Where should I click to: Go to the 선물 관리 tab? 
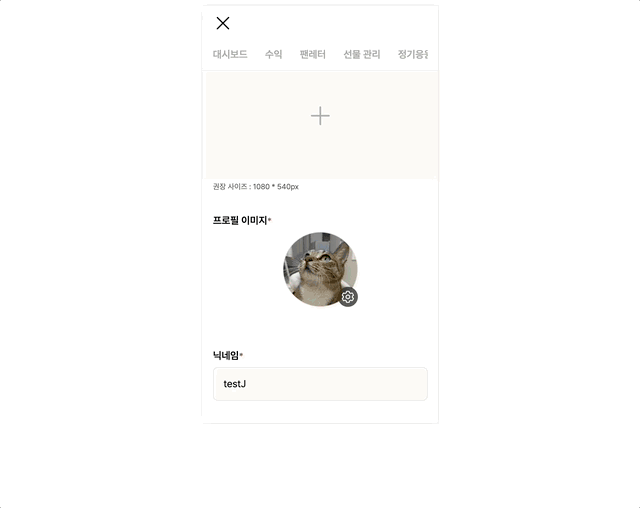(x=361, y=54)
